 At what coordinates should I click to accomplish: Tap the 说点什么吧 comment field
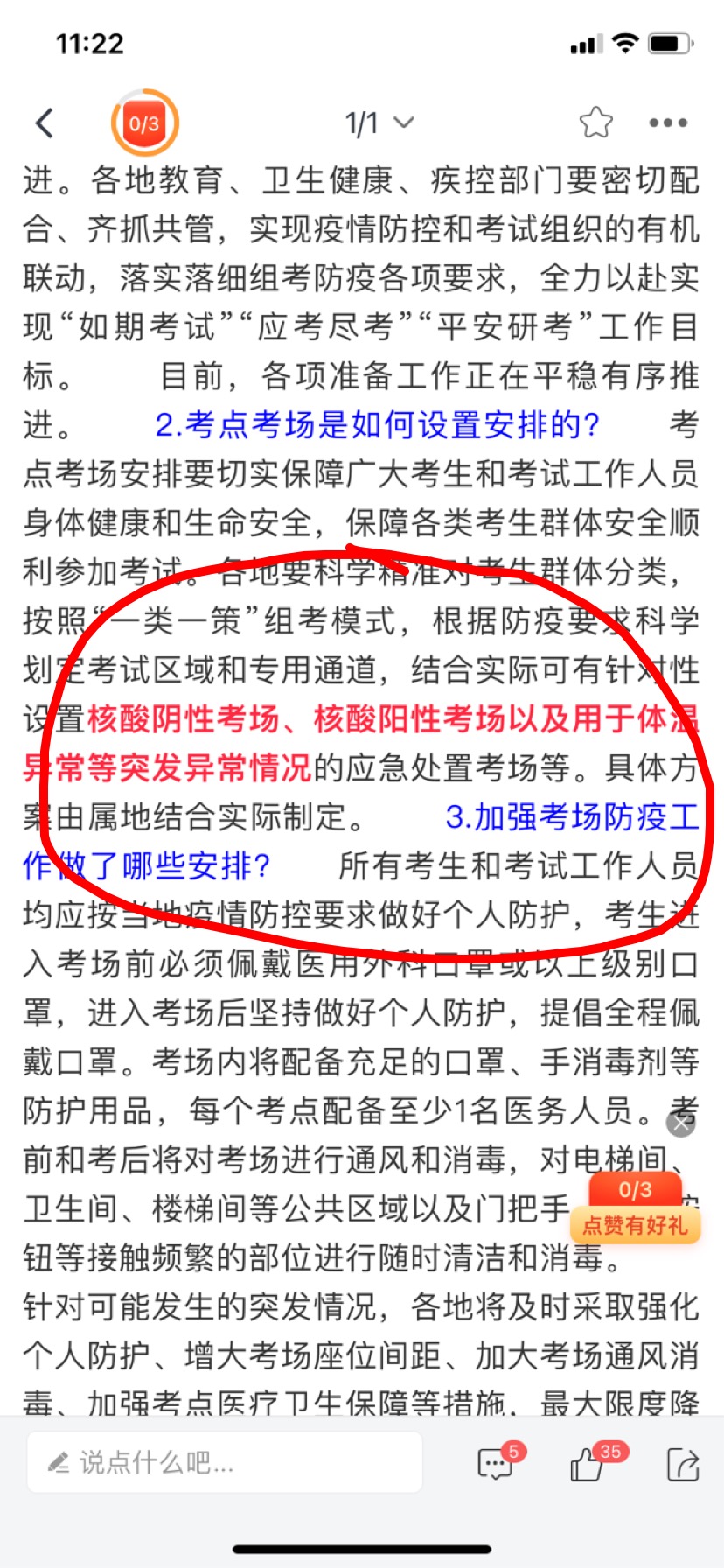225,1462
